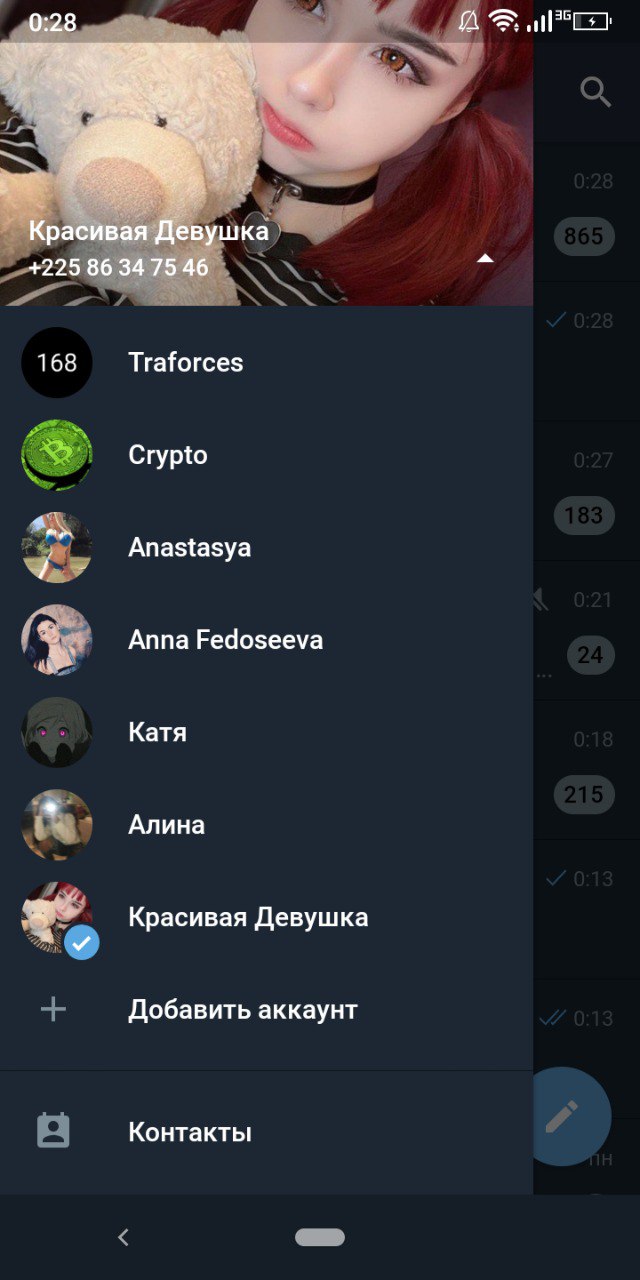The height and width of the screenshot is (1280, 640).
Task: Collapse the account list arrow
Action: point(485,258)
